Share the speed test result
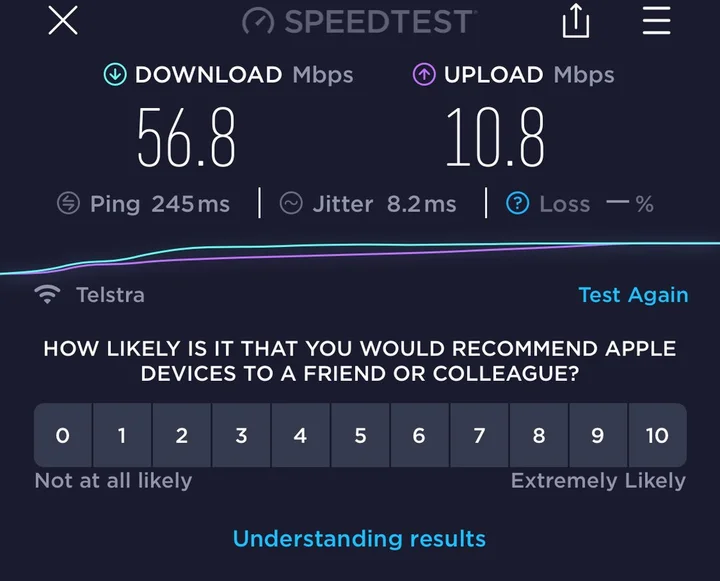This screenshot has width=720, height=581. pos(576,21)
